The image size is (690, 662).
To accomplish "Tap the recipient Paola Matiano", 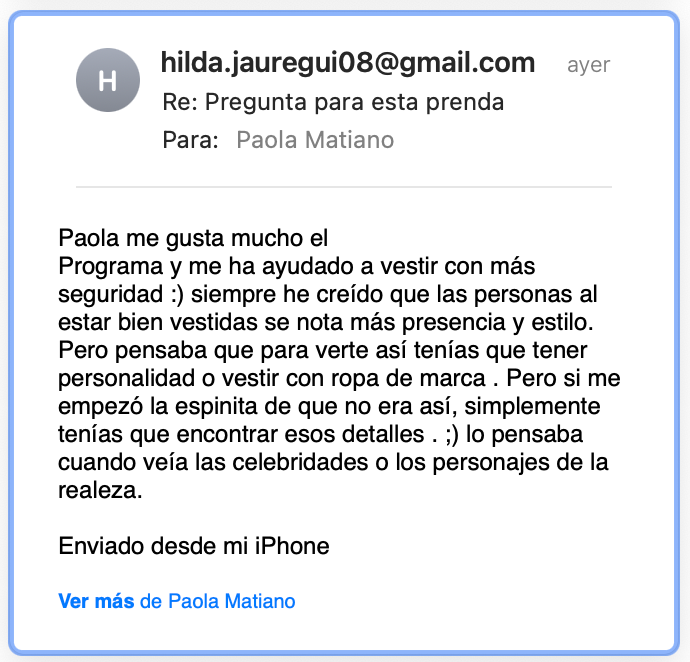I will tap(315, 140).
